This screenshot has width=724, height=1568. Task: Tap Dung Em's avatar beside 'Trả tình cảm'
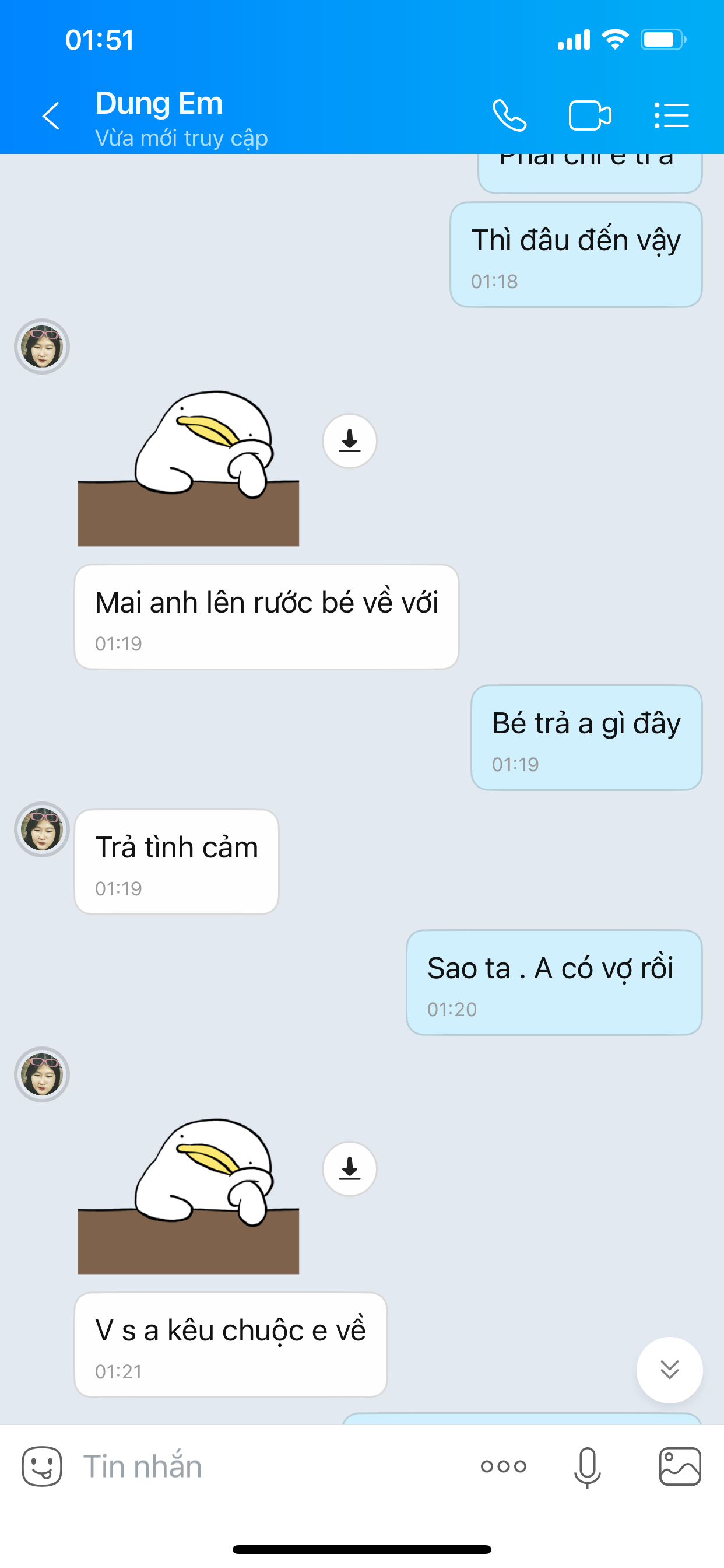[42, 829]
